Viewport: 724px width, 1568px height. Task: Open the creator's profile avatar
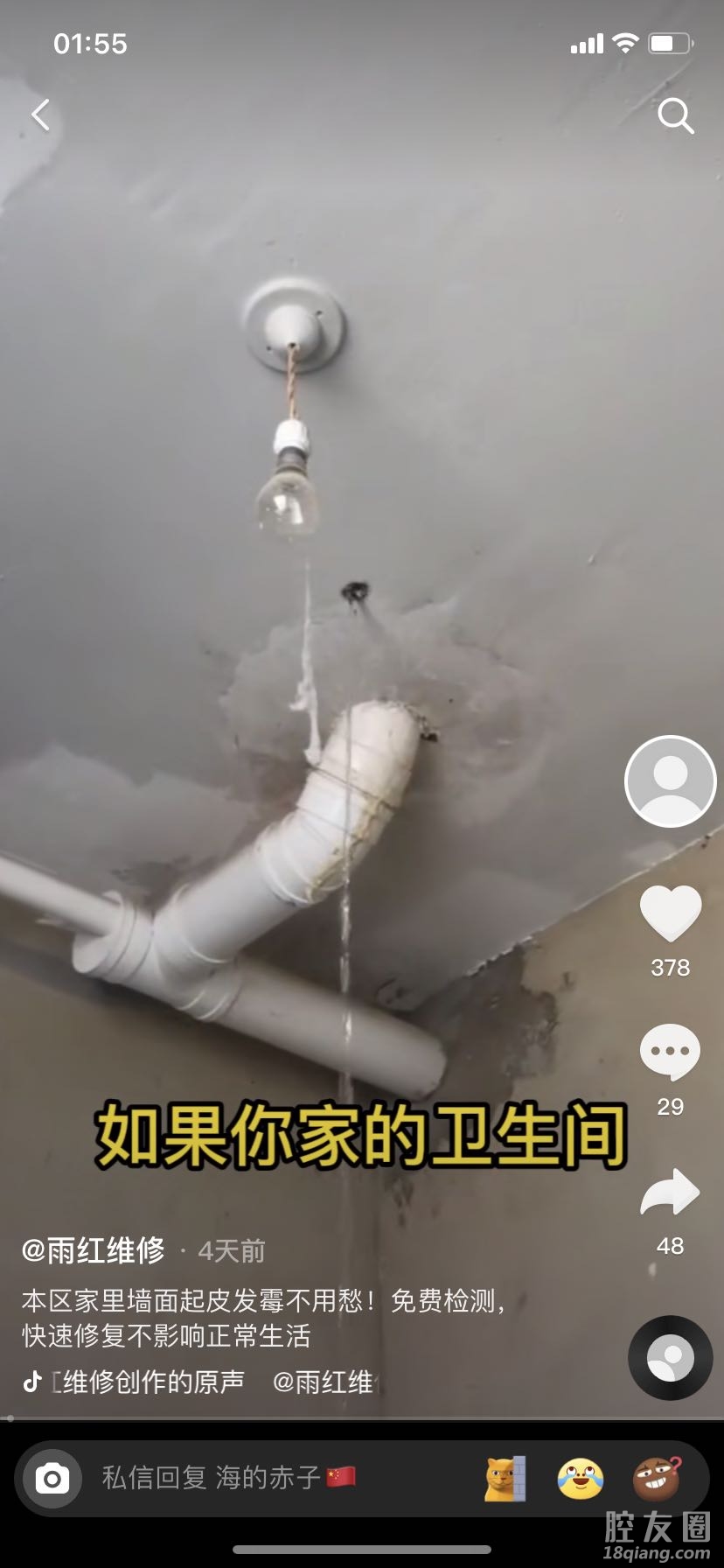670,781
